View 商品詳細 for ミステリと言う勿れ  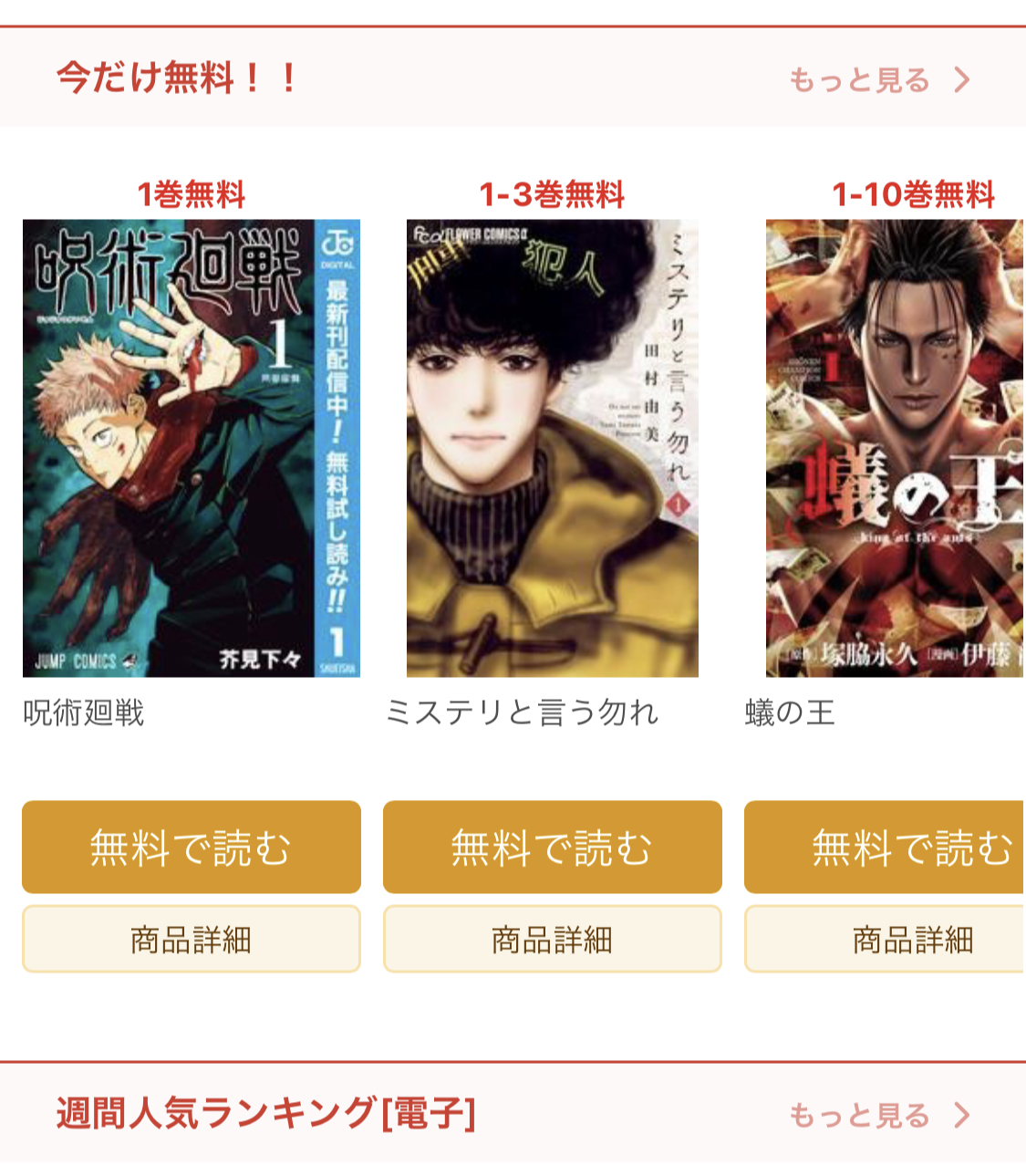552,939
